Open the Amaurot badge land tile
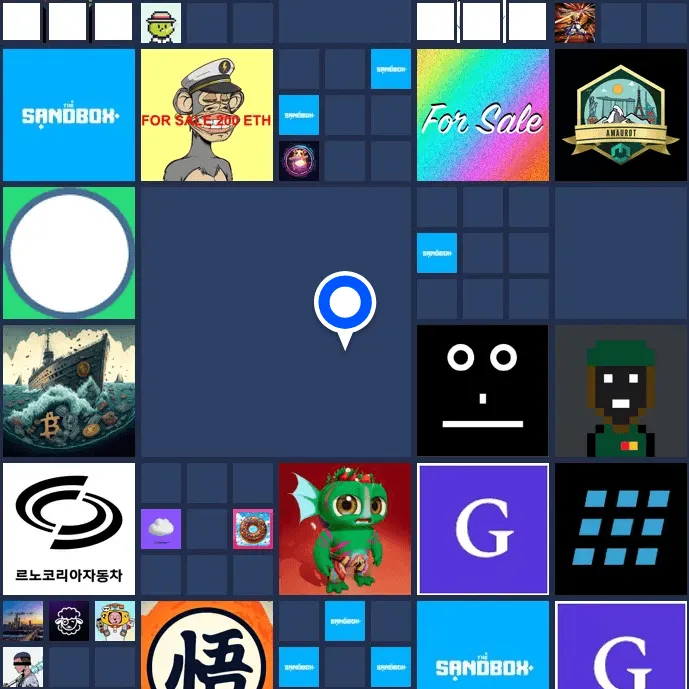The width and height of the screenshot is (689, 689). tap(621, 115)
